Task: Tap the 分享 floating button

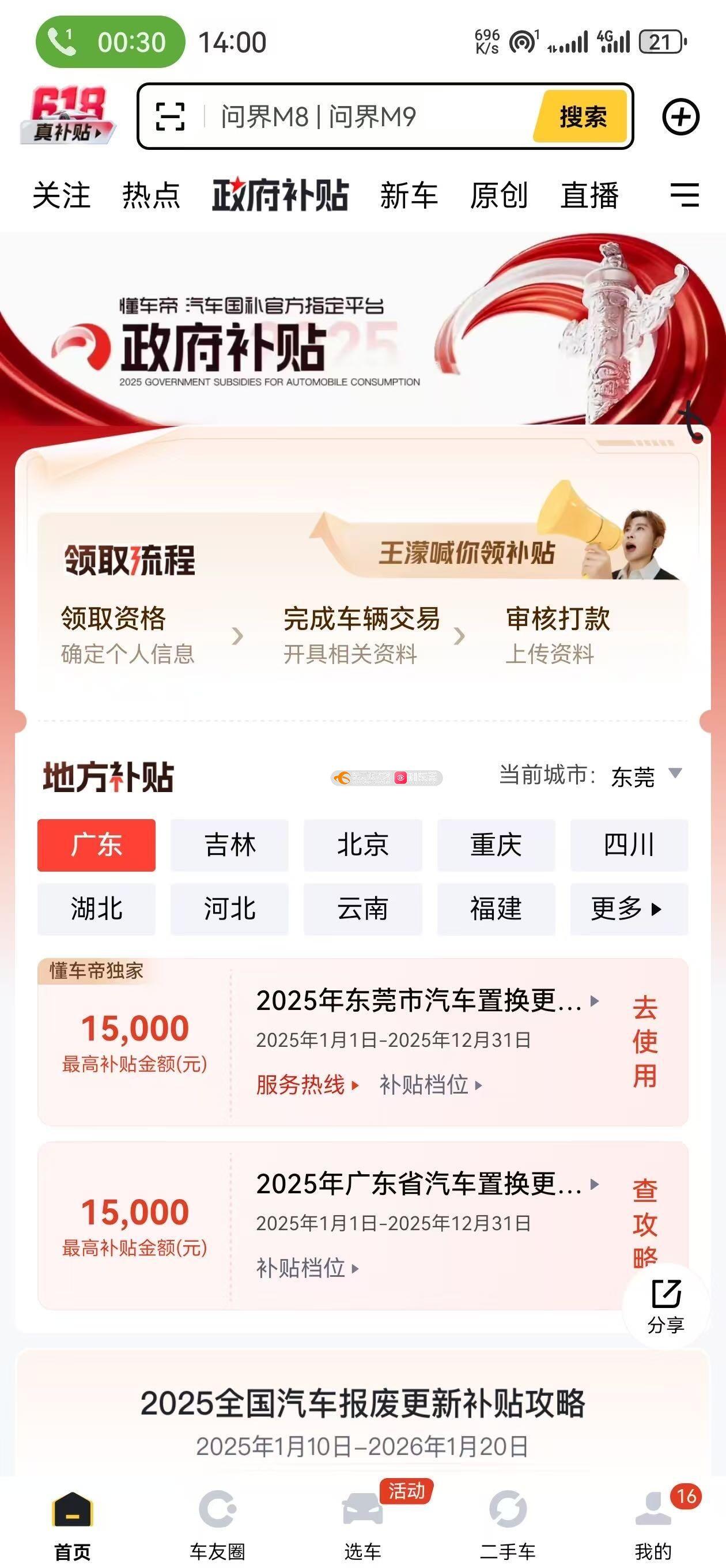Action: pos(665,1306)
